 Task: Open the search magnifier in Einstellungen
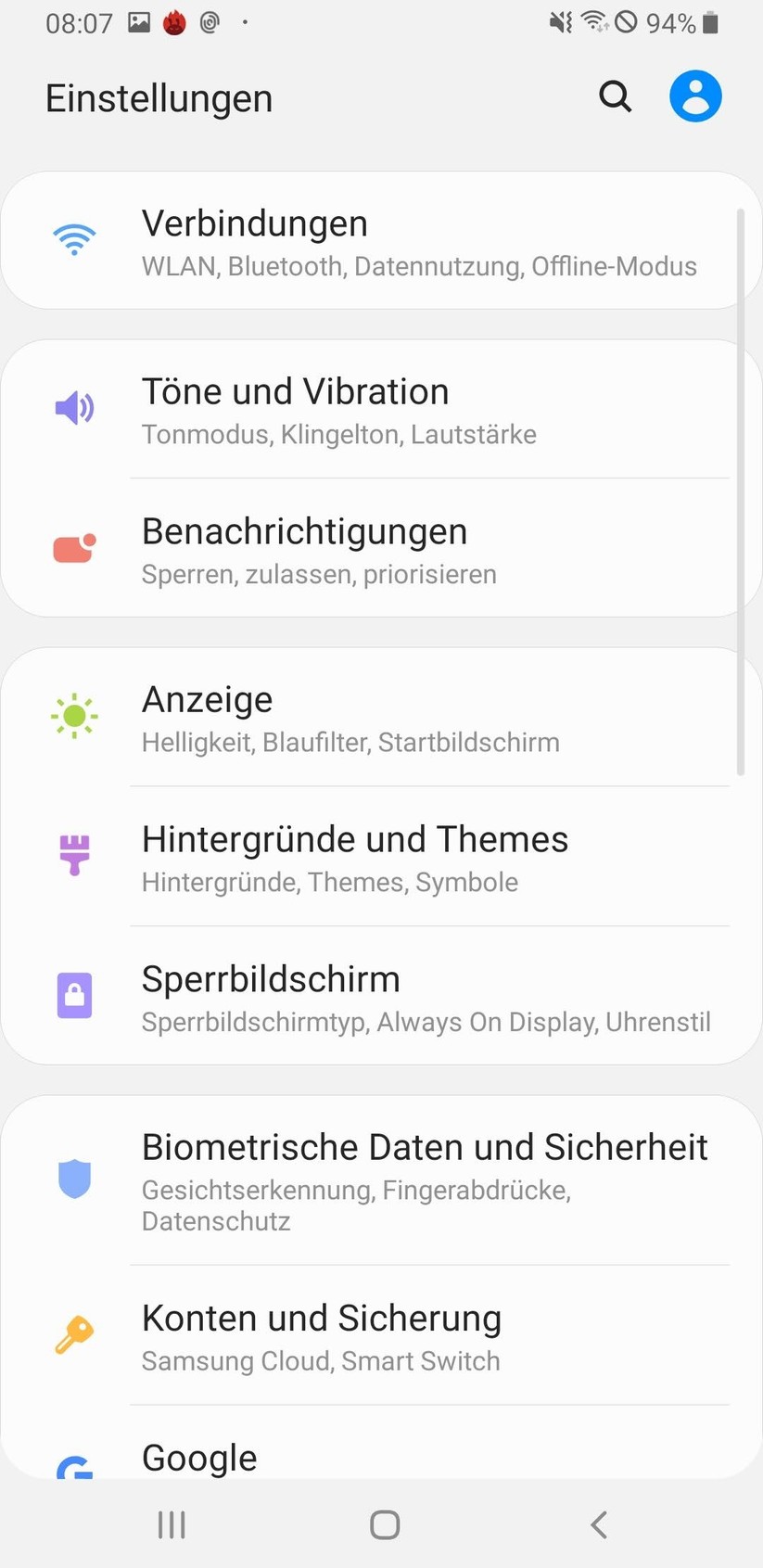(x=616, y=96)
